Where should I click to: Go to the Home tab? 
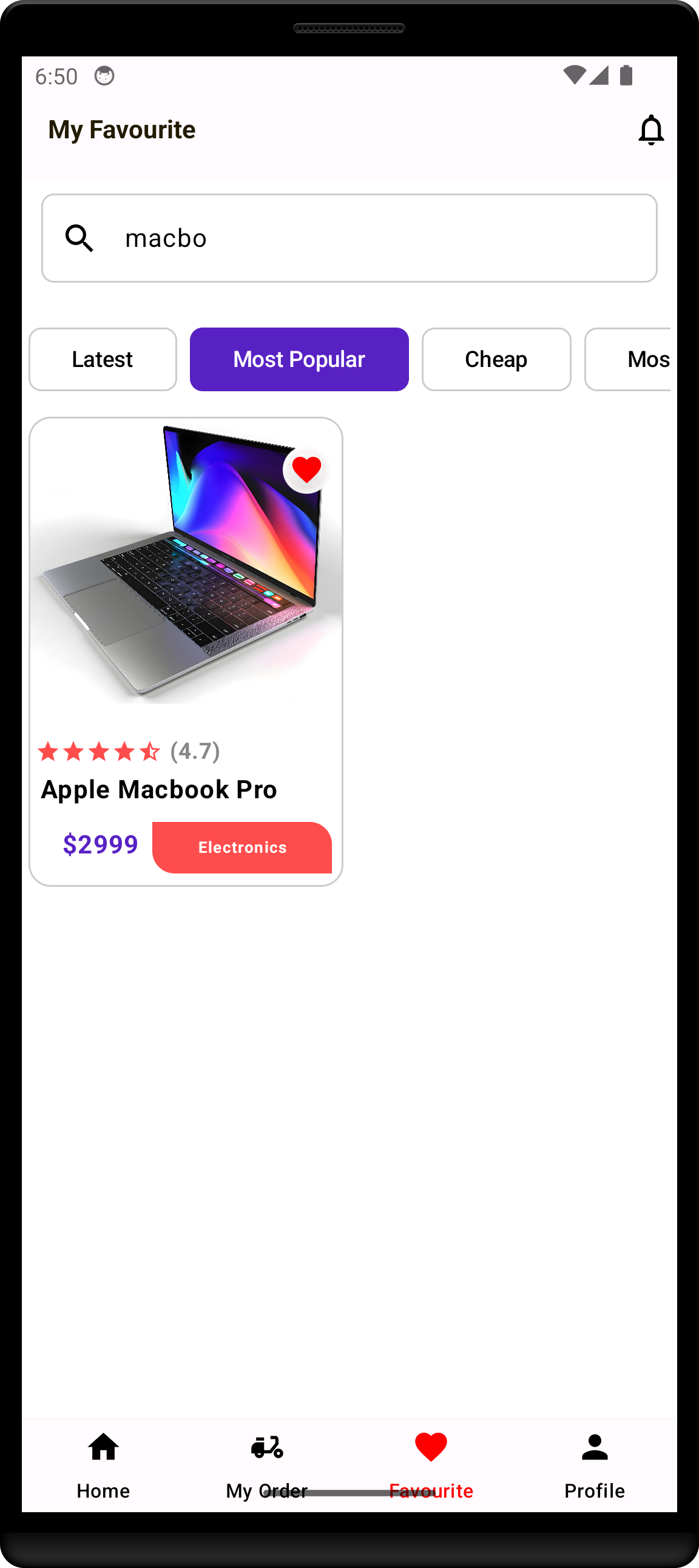[103, 1464]
